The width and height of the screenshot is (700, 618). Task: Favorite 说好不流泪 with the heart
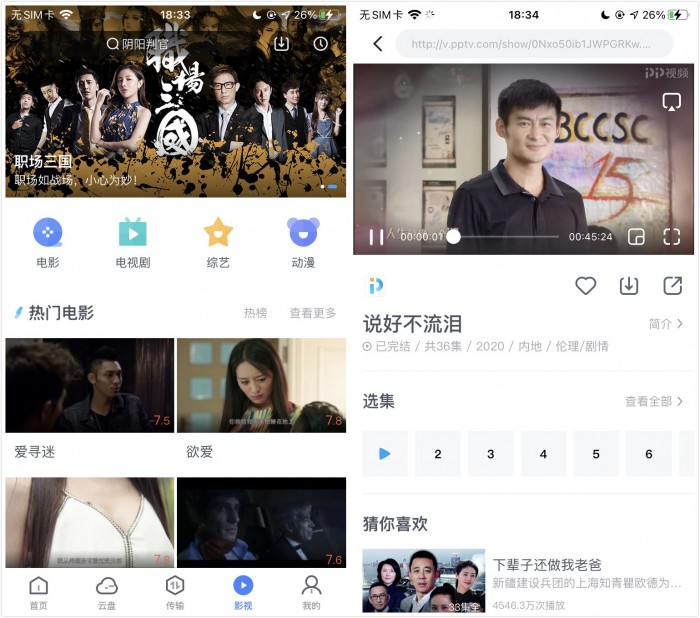(x=586, y=286)
